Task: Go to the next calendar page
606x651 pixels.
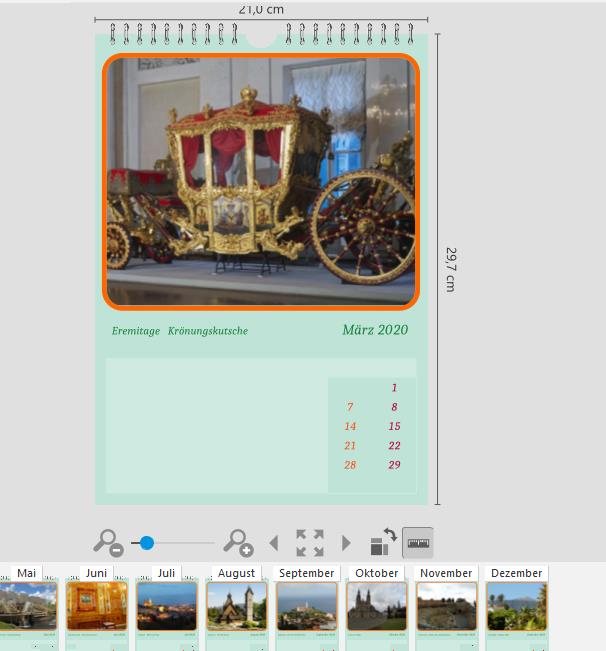Action: tap(346, 543)
